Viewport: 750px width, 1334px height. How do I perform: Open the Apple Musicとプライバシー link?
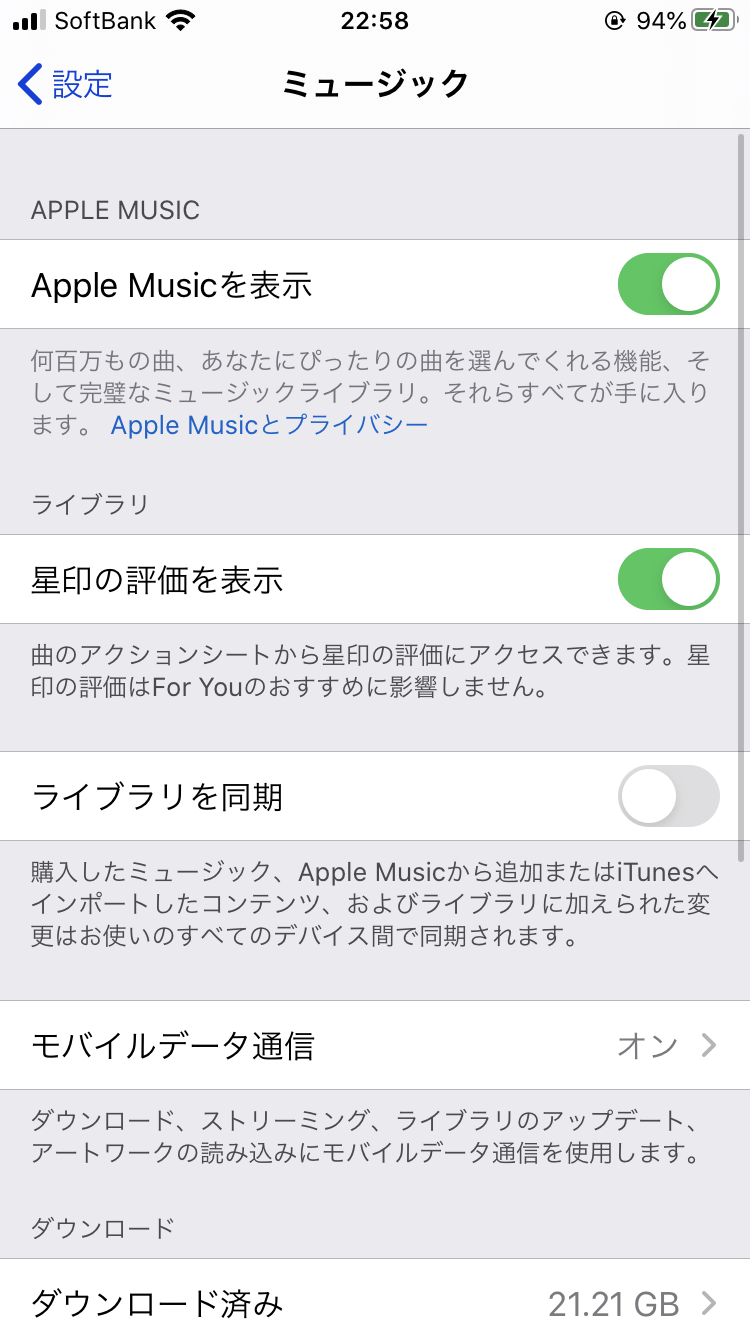tap(269, 425)
